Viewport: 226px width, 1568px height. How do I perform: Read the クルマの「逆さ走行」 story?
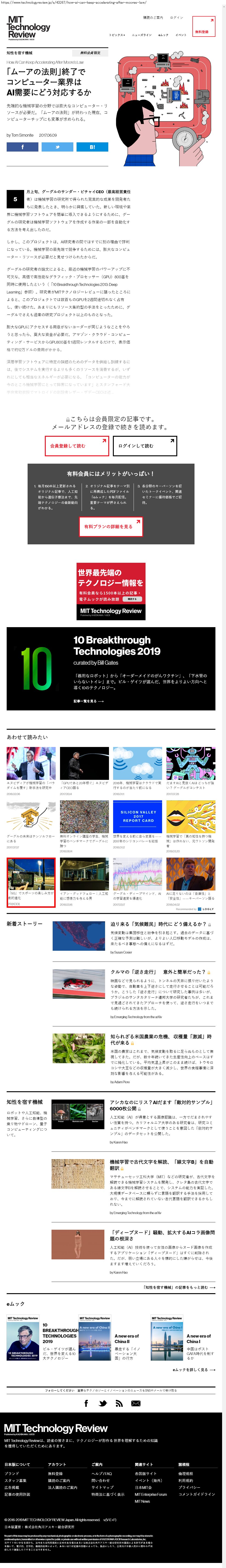157,972
